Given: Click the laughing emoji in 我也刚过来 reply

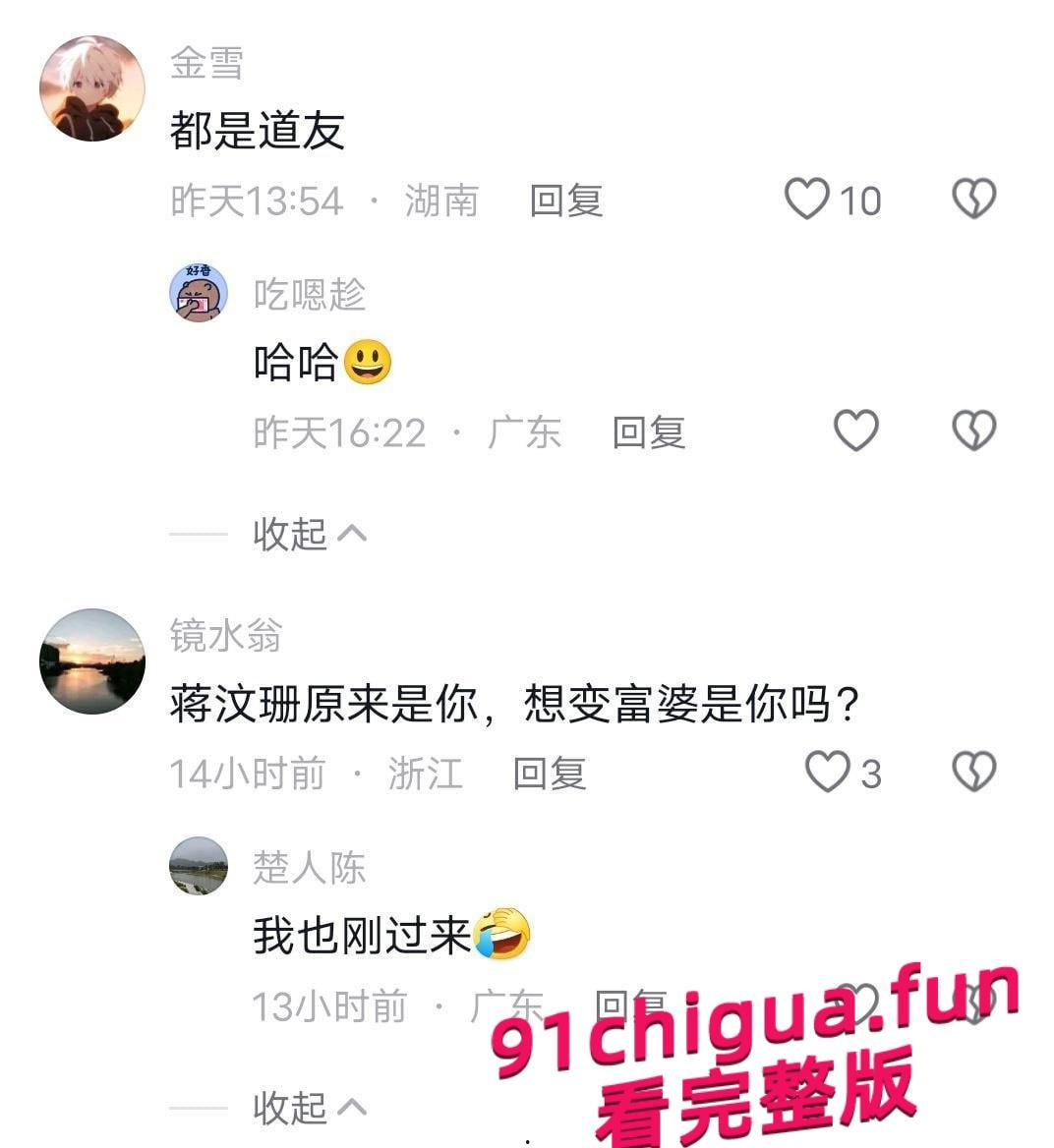Looking at the screenshot, I should coord(503,934).
